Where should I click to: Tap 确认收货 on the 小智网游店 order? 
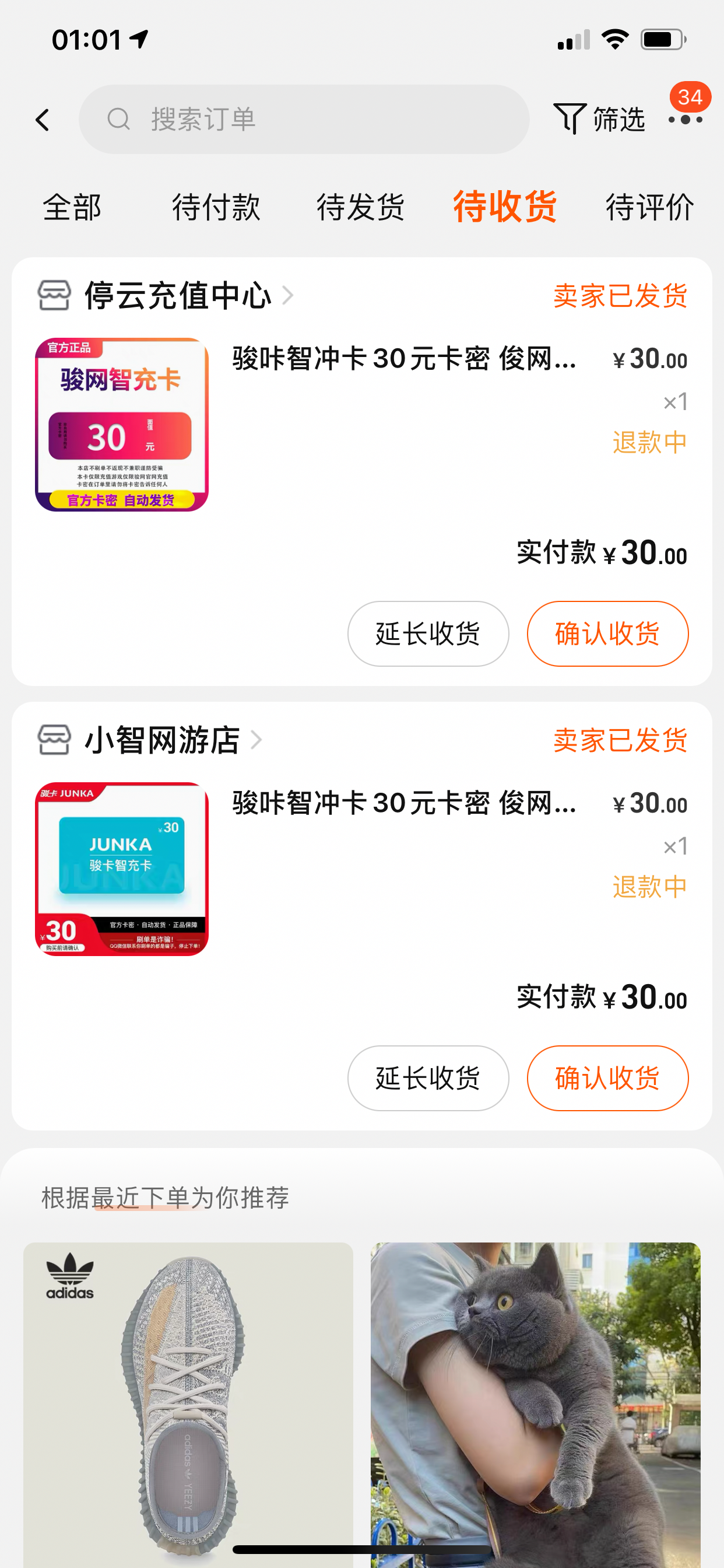(607, 1078)
